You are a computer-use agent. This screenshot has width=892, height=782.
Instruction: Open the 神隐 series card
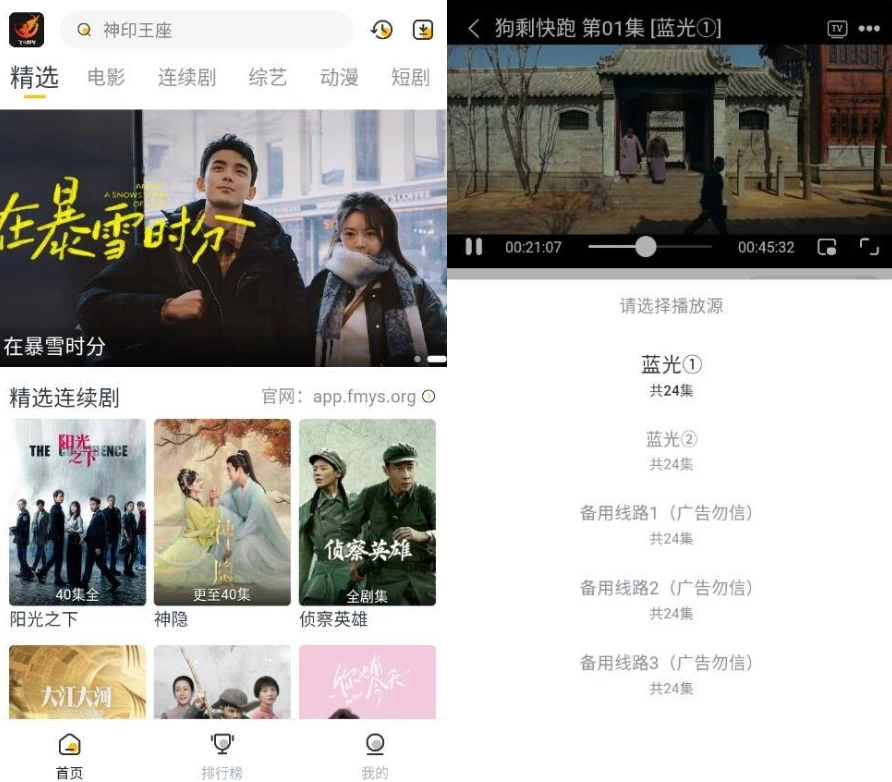click(222, 512)
